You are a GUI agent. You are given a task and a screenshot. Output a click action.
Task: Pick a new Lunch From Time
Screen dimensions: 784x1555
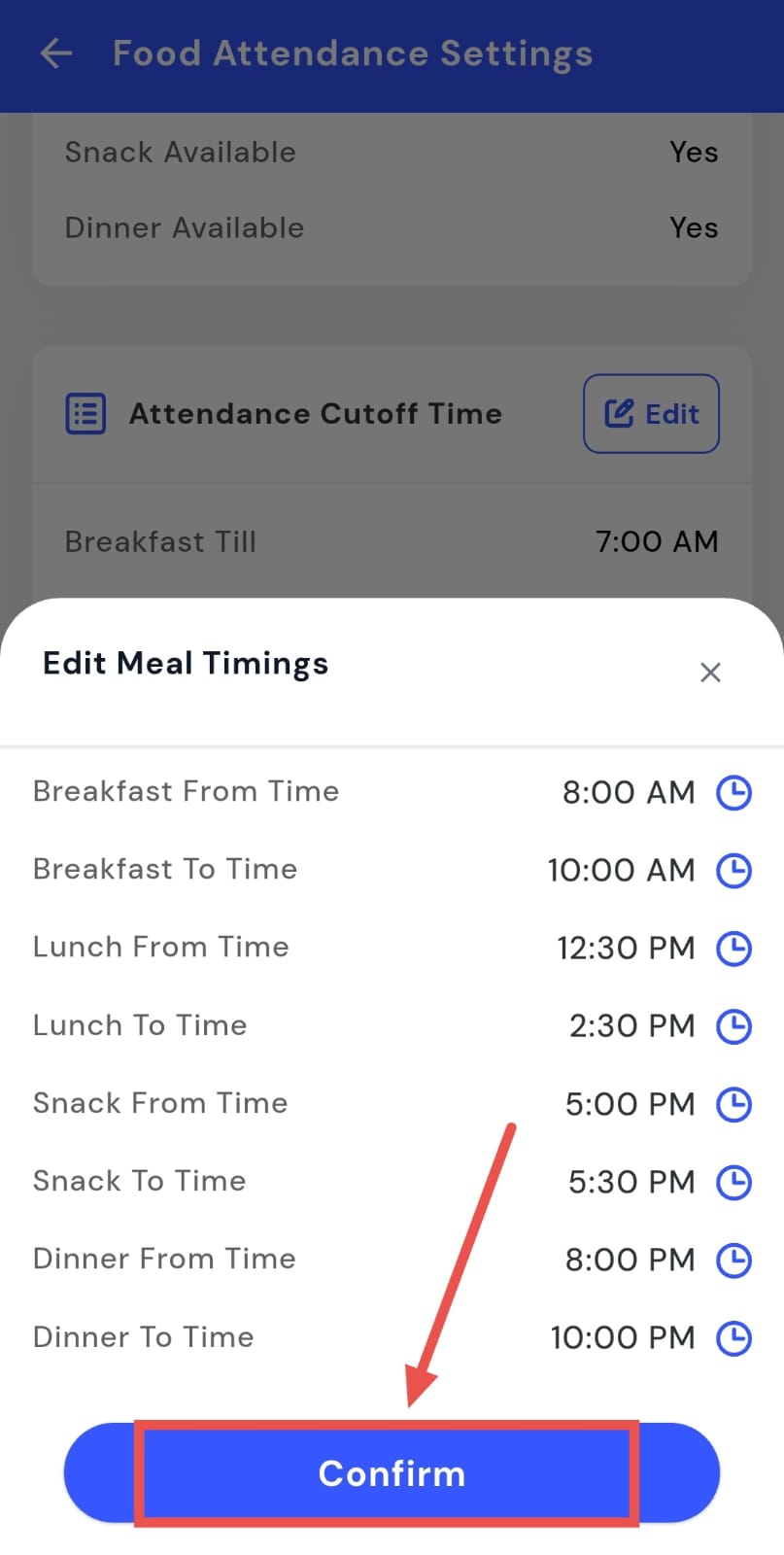pos(733,948)
